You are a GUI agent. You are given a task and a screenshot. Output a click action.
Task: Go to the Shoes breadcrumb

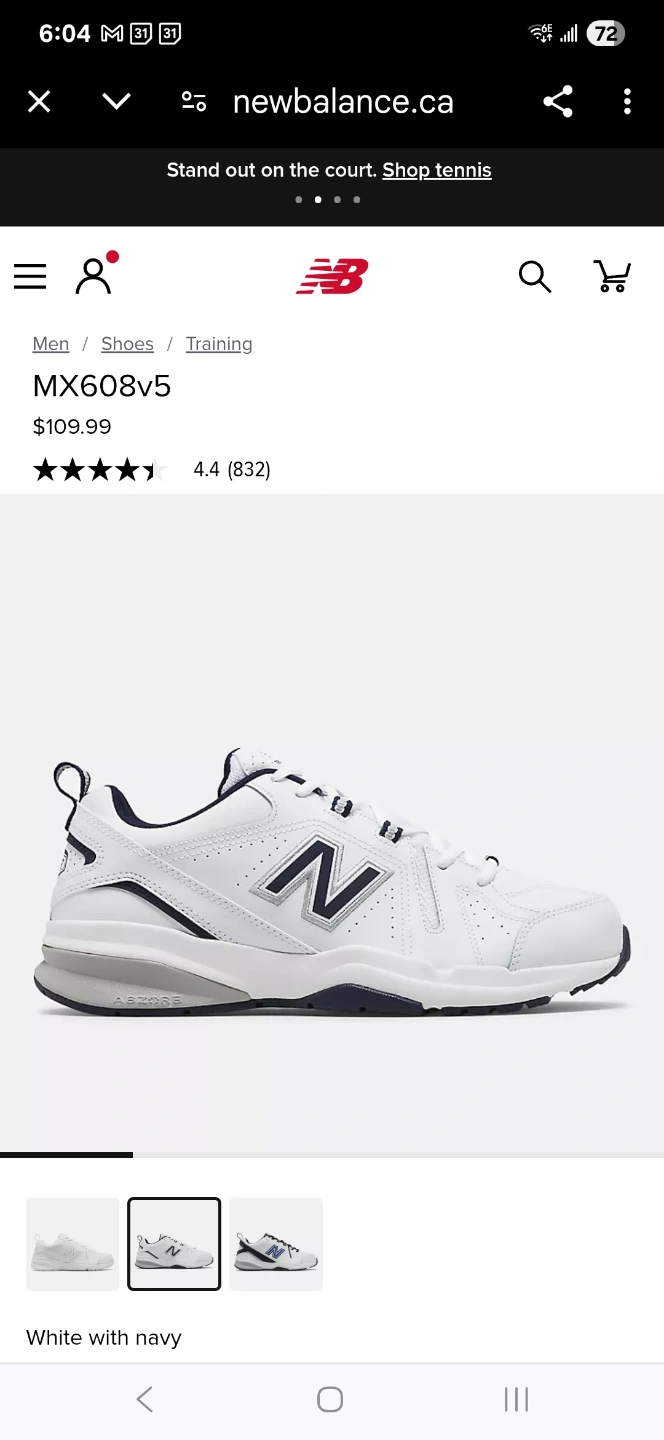(x=127, y=344)
